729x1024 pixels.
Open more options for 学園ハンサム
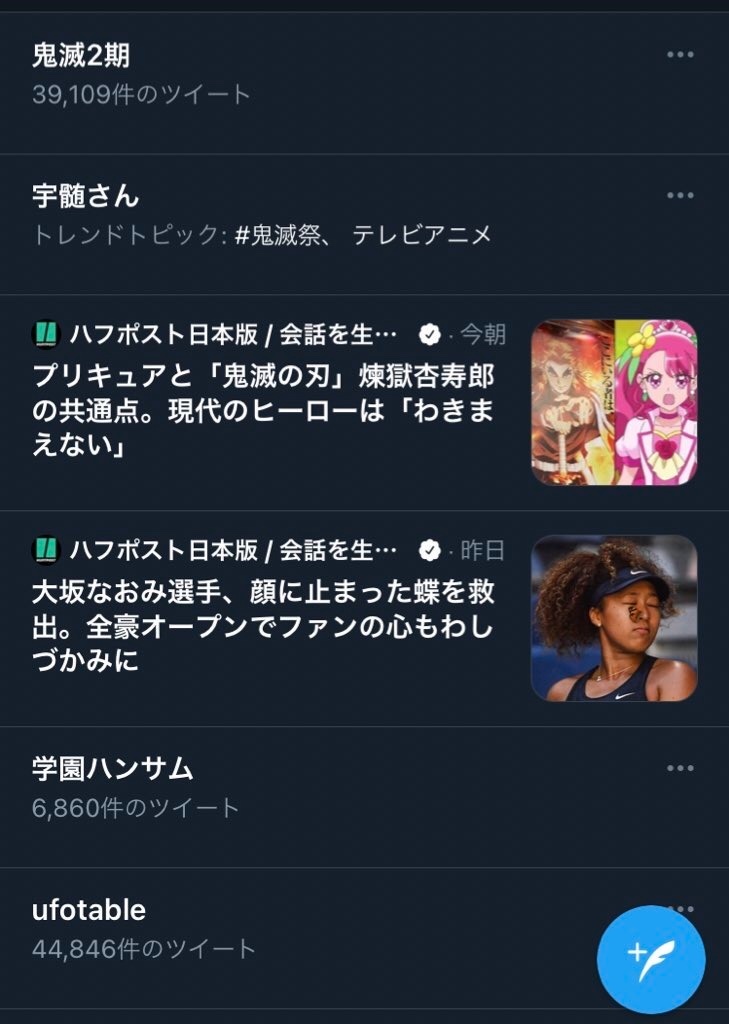(x=680, y=767)
